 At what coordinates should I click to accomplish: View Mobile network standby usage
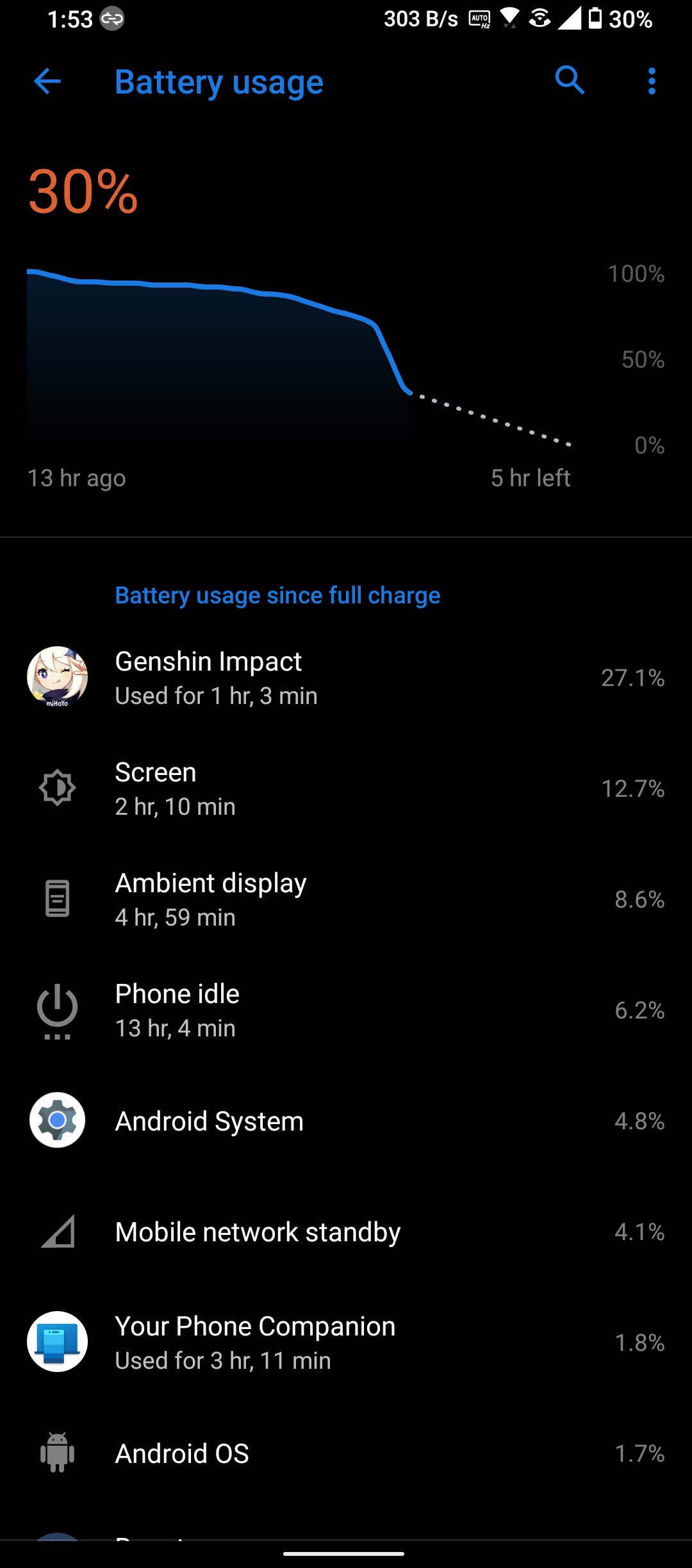pos(346,1231)
